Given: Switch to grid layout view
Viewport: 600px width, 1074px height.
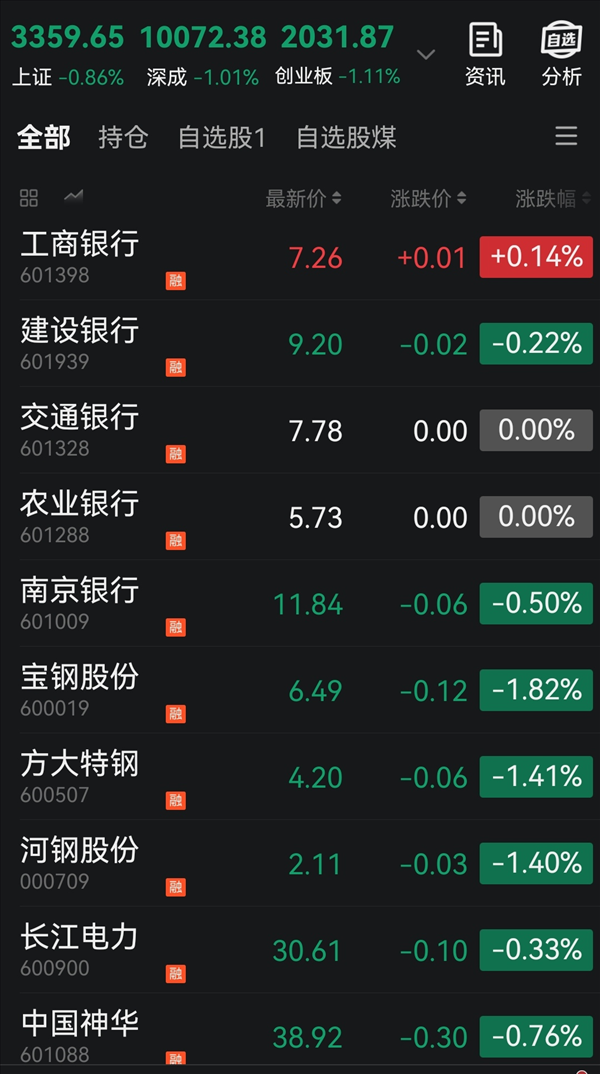Looking at the screenshot, I should coord(29,199).
